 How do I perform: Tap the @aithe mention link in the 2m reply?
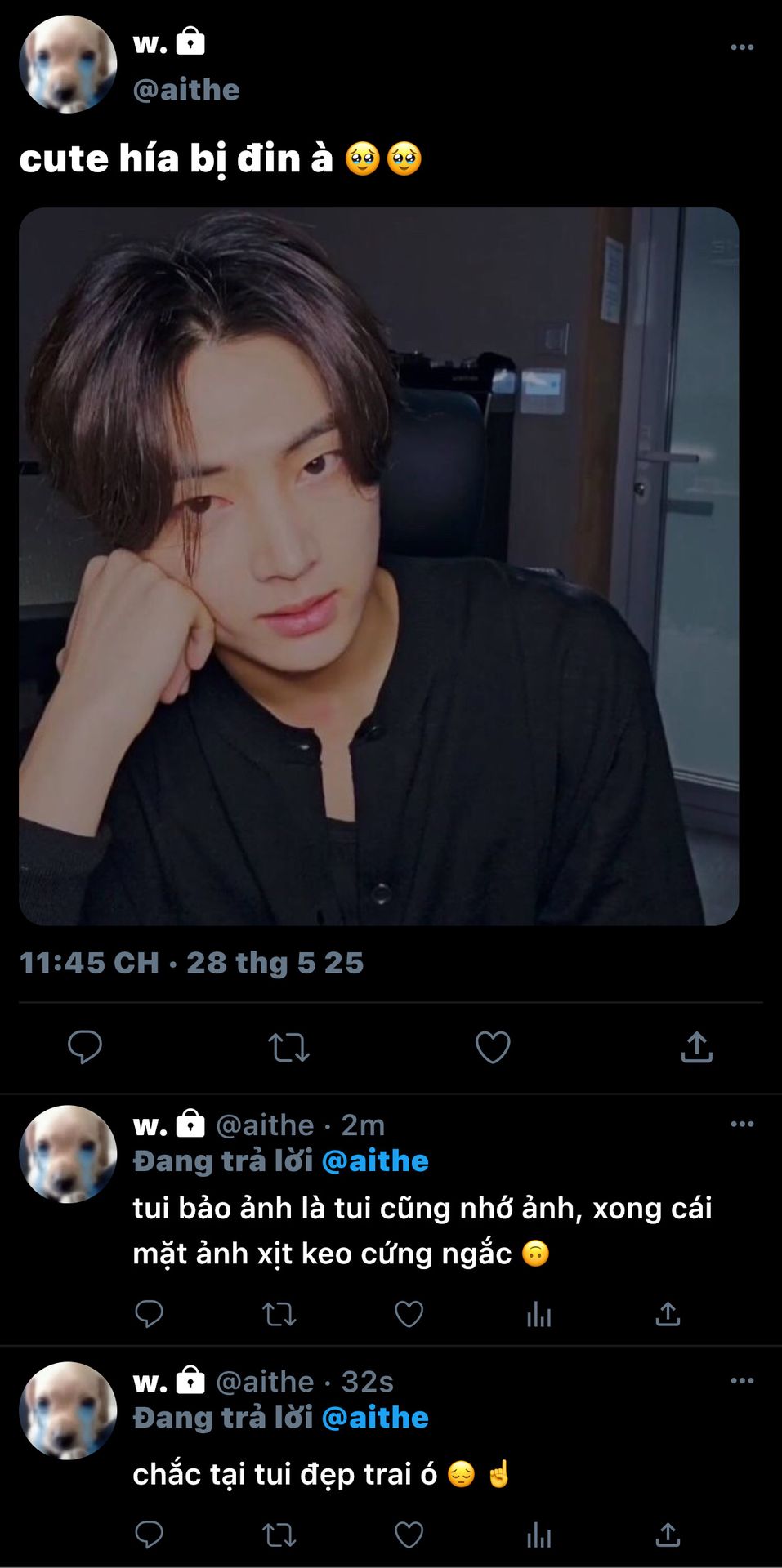(x=375, y=1160)
